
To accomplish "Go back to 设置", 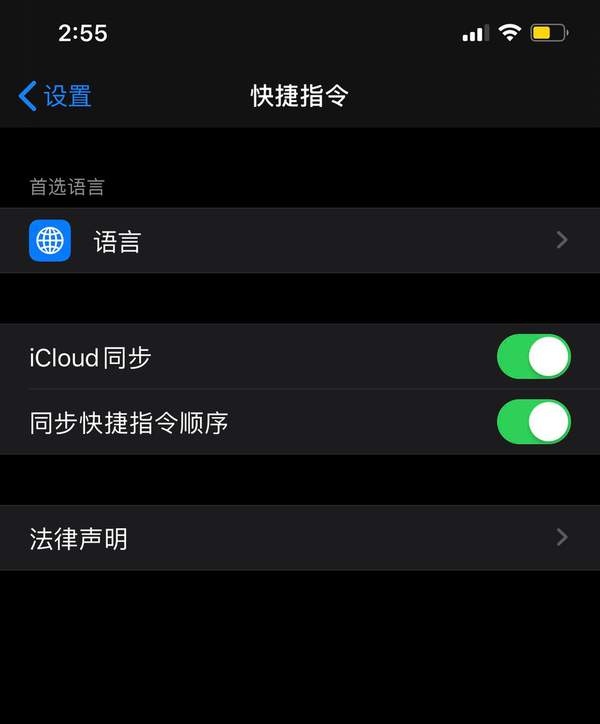I will [56, 96].
